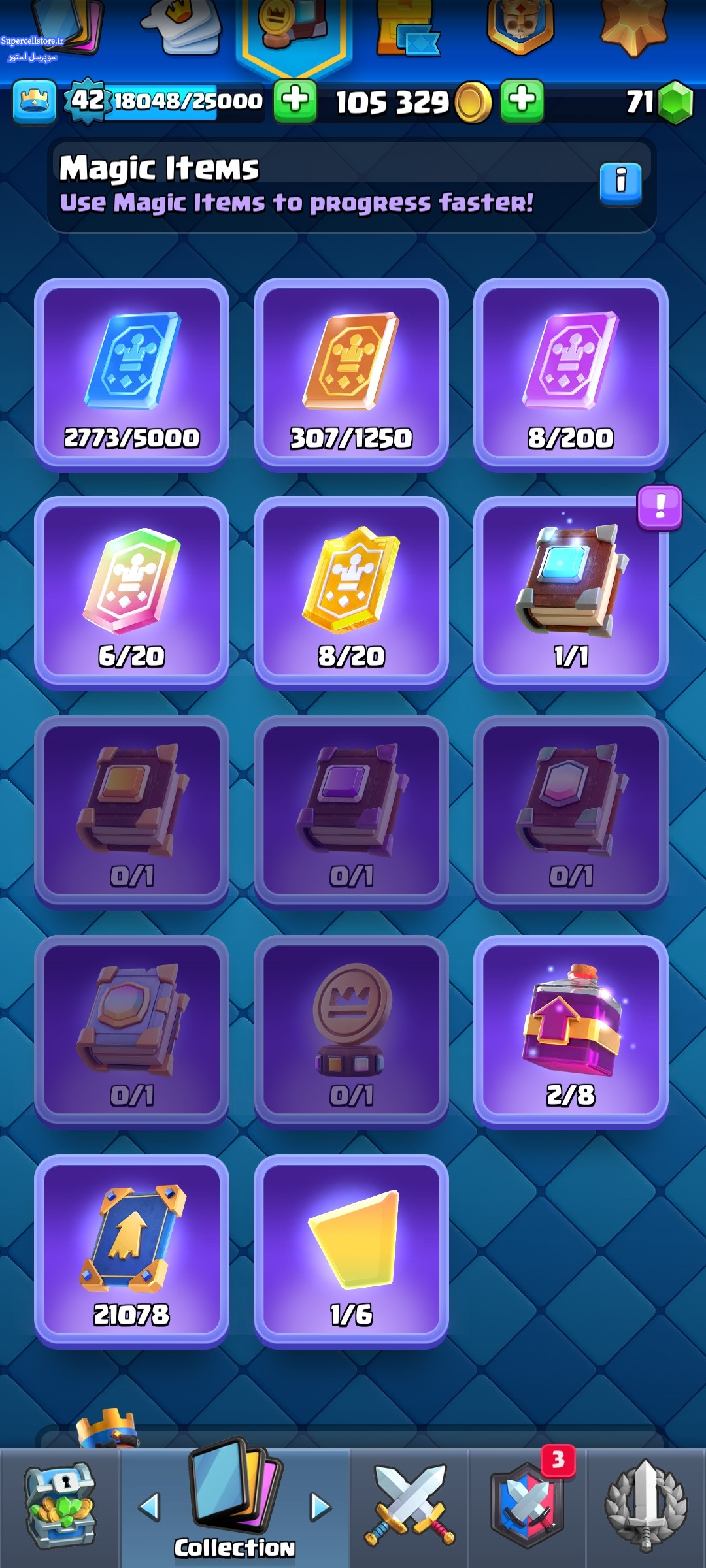
Task: Open the yellow shard item 1/6
Action: (351, 1250)
